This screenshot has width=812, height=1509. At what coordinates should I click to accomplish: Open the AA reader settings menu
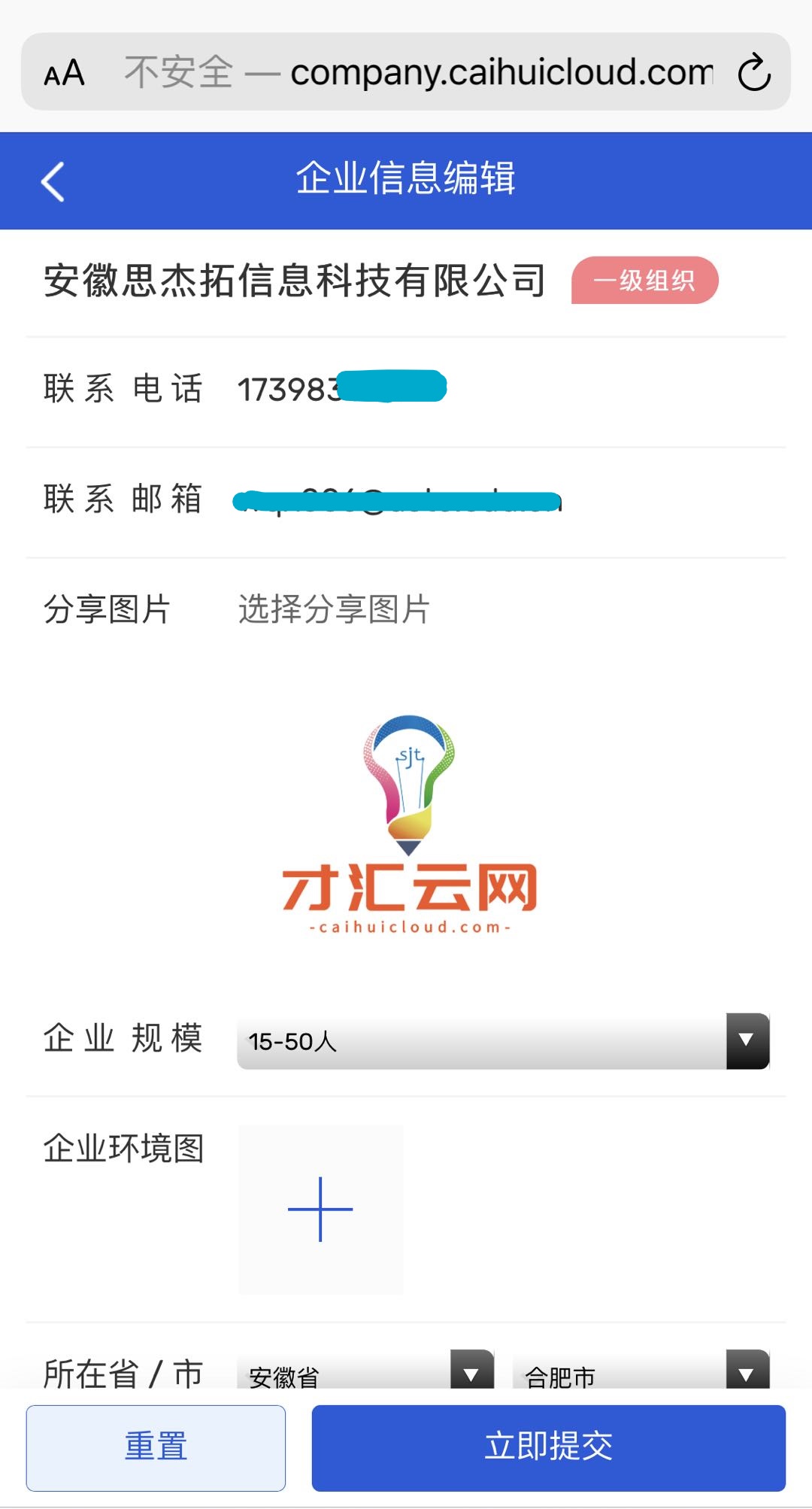point(65,73)
